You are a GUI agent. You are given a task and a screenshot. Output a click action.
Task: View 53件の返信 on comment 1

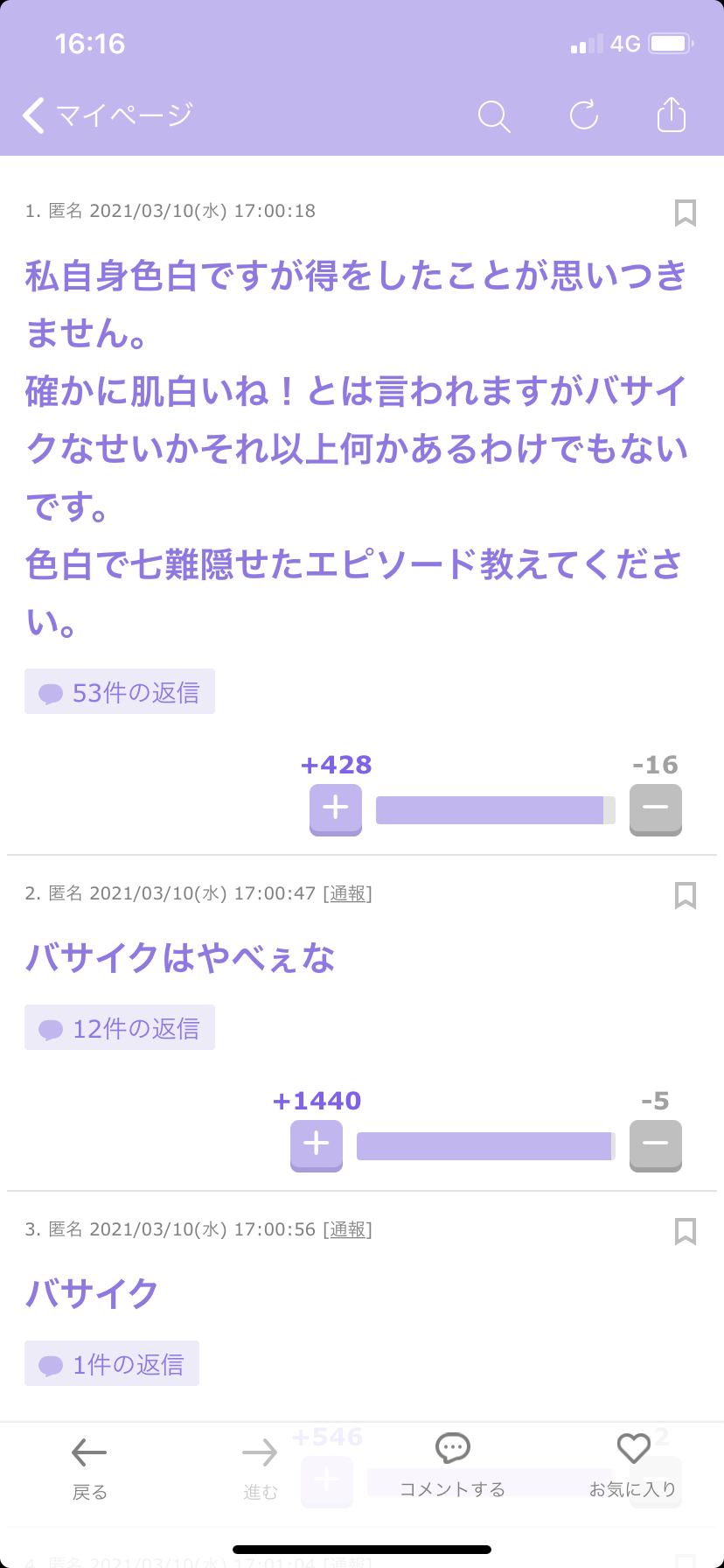coord(120,692)
